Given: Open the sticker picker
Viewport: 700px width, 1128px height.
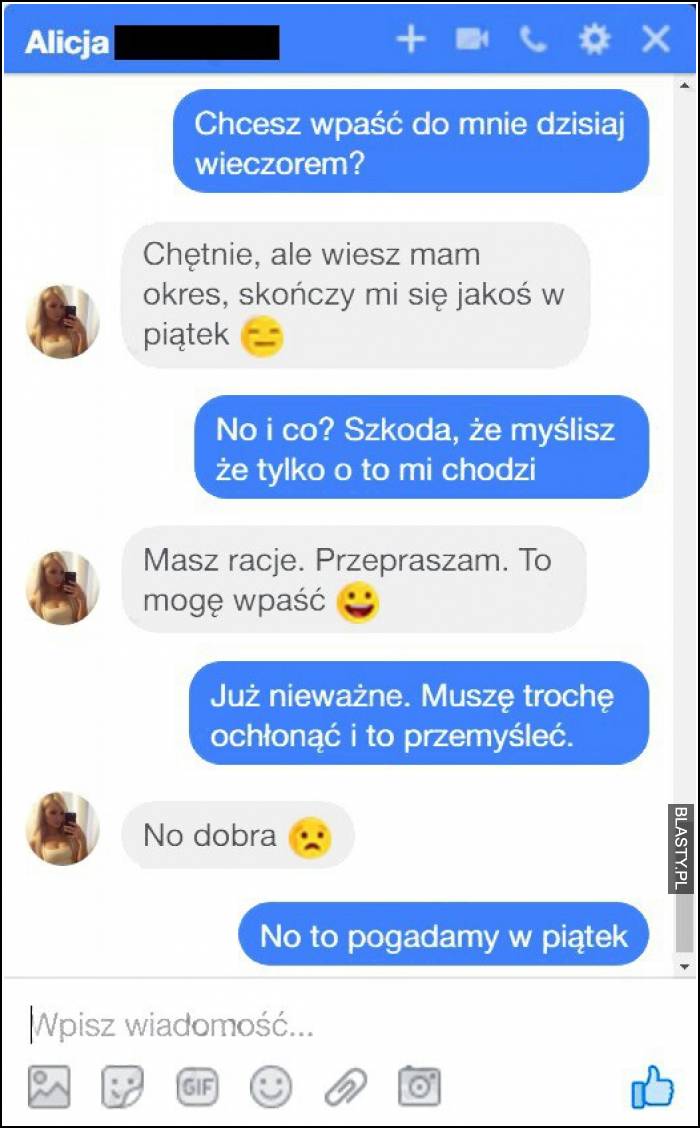Looking at the screenshot, I should (122, 1087).
